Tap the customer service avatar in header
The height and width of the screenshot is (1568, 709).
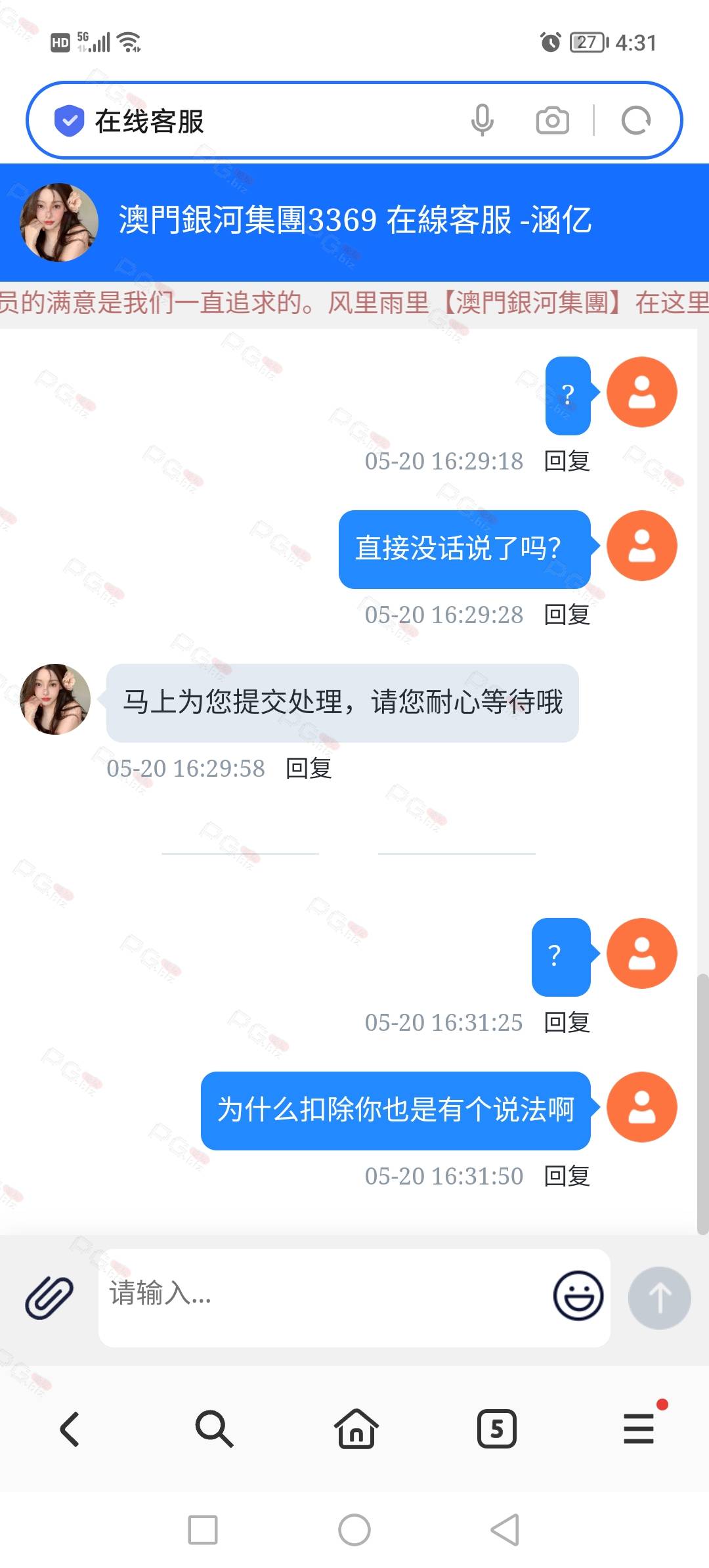[x=59, y=222]
